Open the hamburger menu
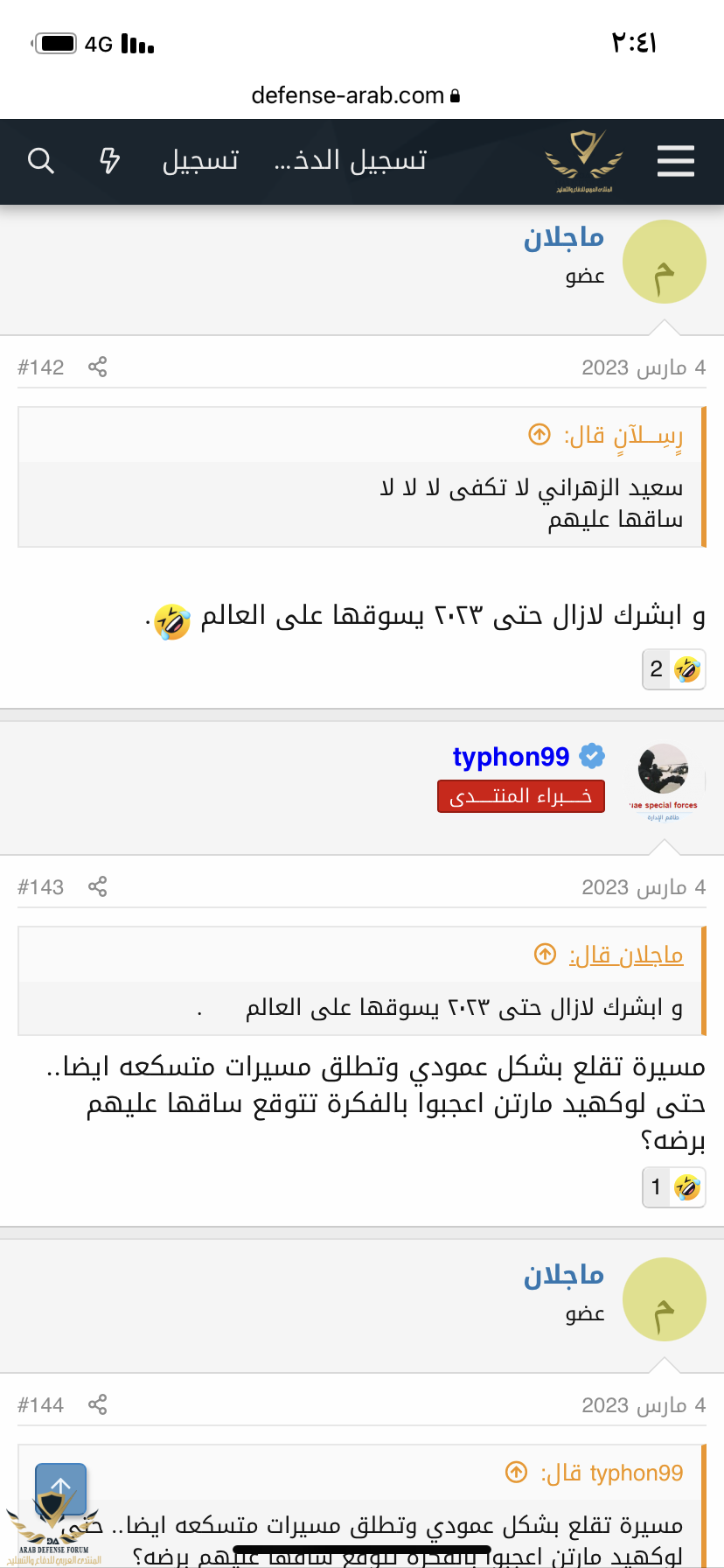Image resolution: width=724 pixels, height=1568 pixels. pos(675,161)
